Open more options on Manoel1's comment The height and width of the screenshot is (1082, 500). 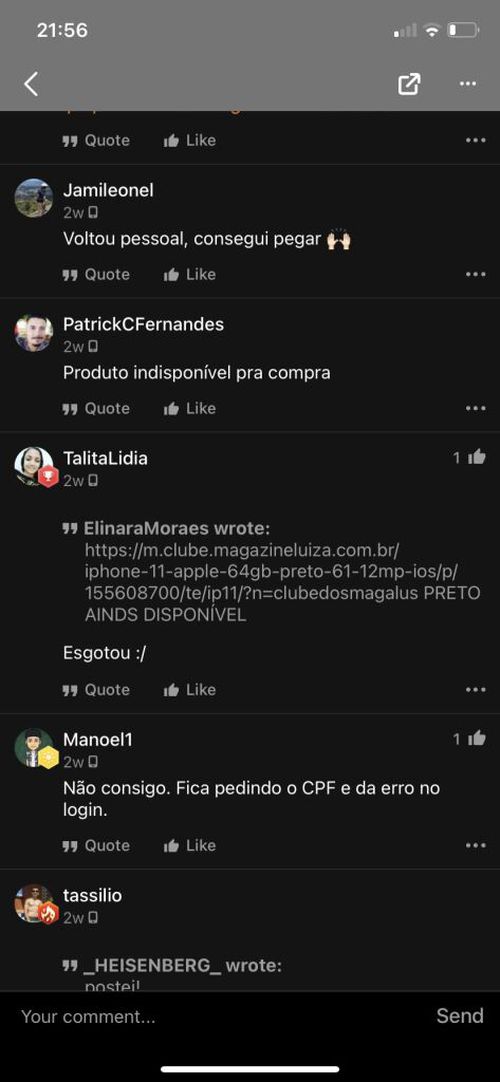(475, 845)
